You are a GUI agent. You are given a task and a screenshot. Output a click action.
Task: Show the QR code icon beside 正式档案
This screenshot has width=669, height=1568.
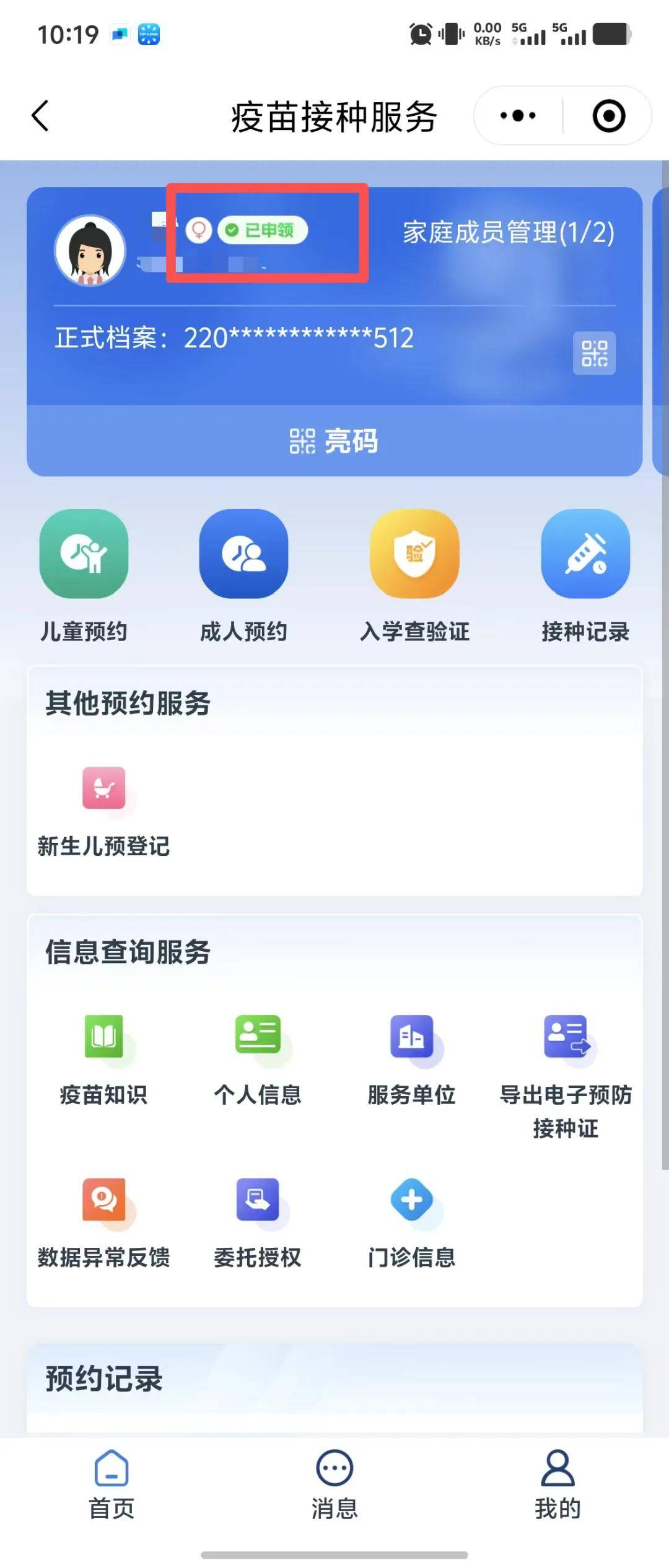(594, 353)
